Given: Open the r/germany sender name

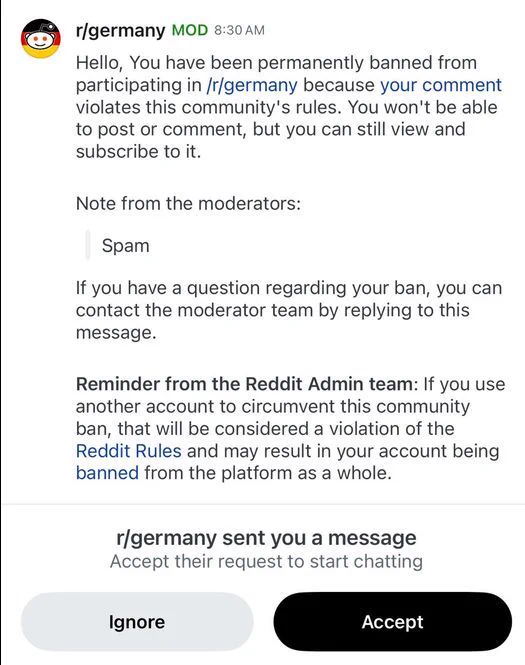Looking at the screenshot, I should 120,31.
